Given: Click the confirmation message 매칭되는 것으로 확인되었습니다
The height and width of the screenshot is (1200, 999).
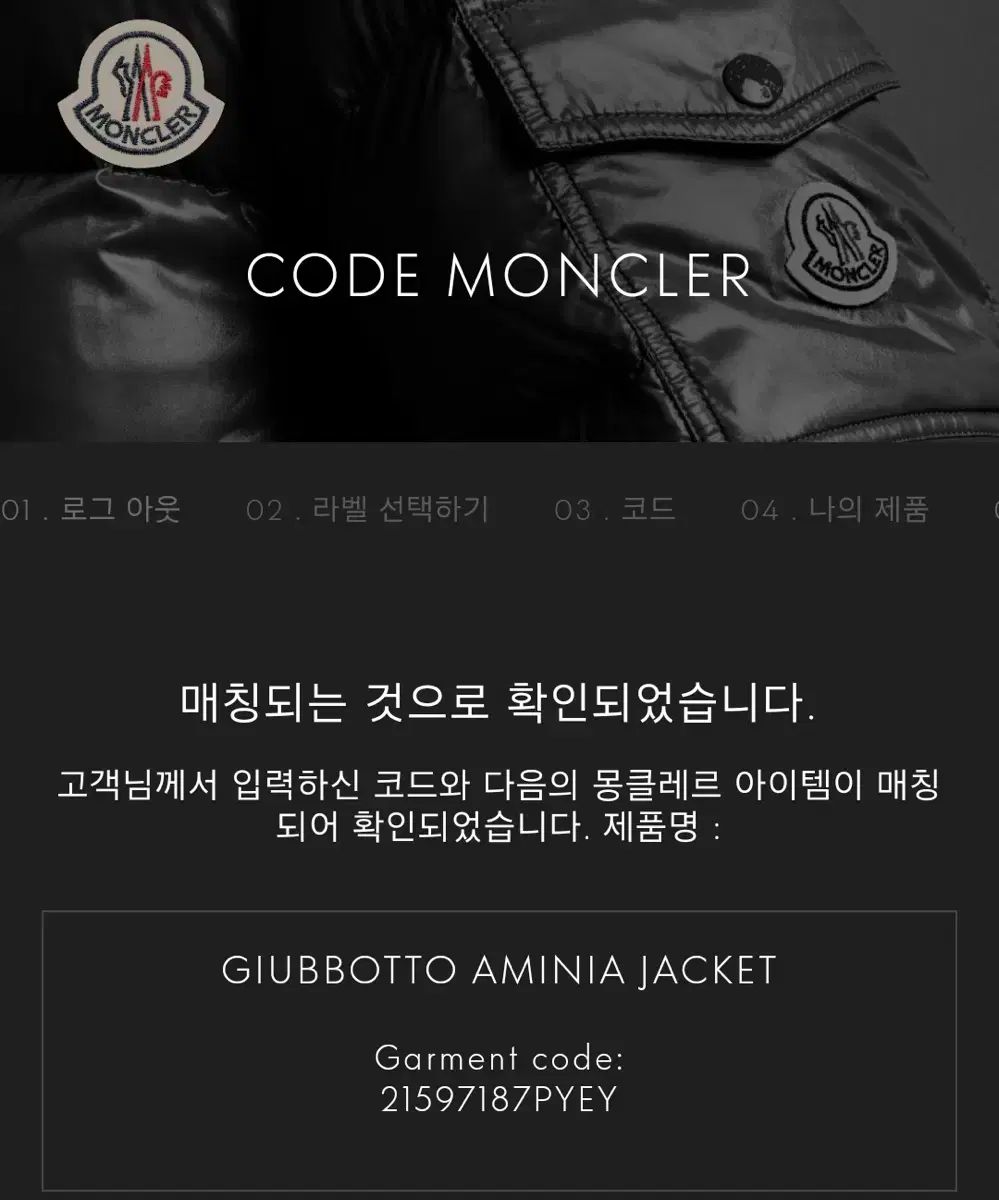Looking at the screenshot, I should coord(499,702).
